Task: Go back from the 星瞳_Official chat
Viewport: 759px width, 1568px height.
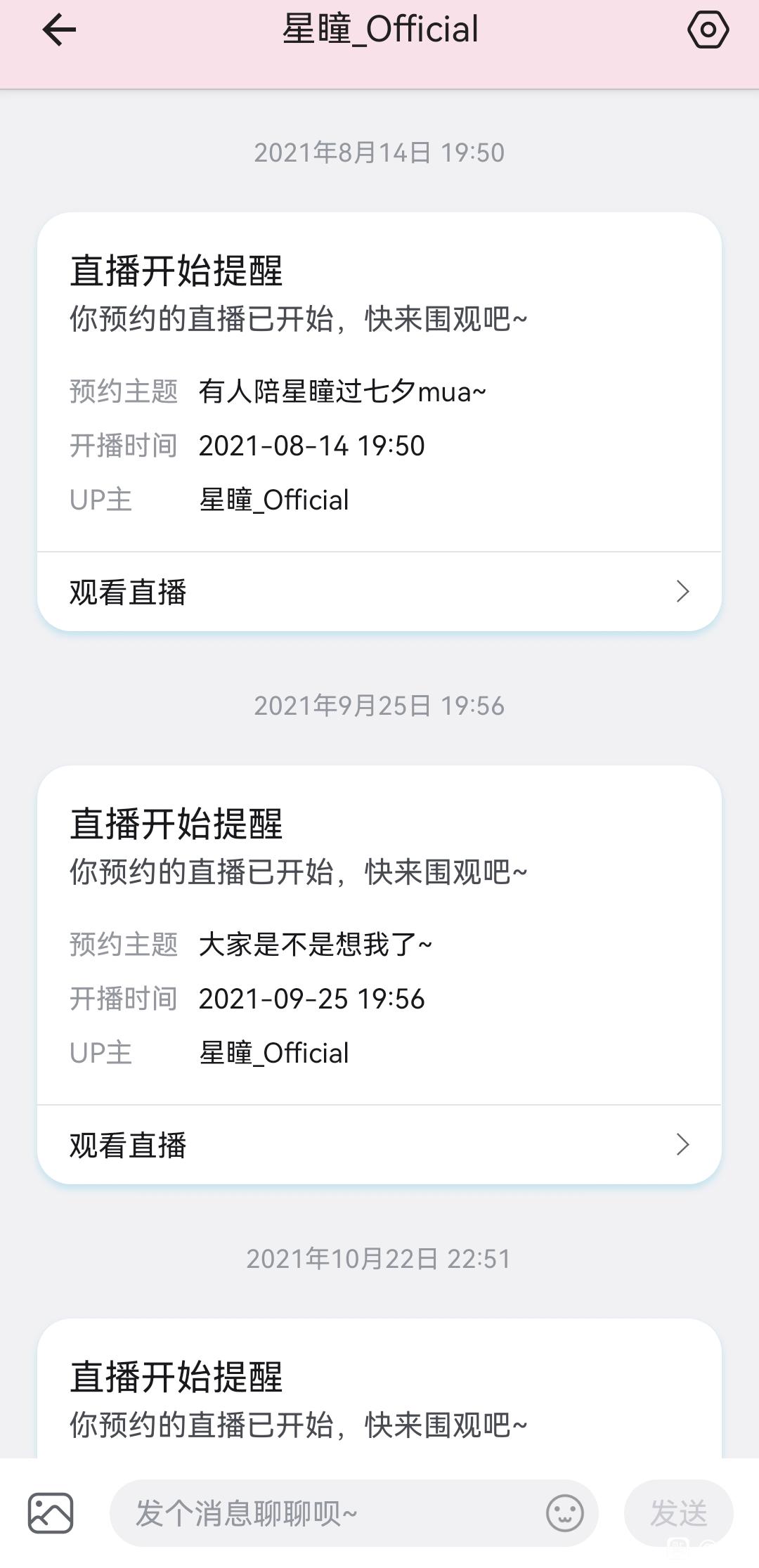Action: coord(59,30)
